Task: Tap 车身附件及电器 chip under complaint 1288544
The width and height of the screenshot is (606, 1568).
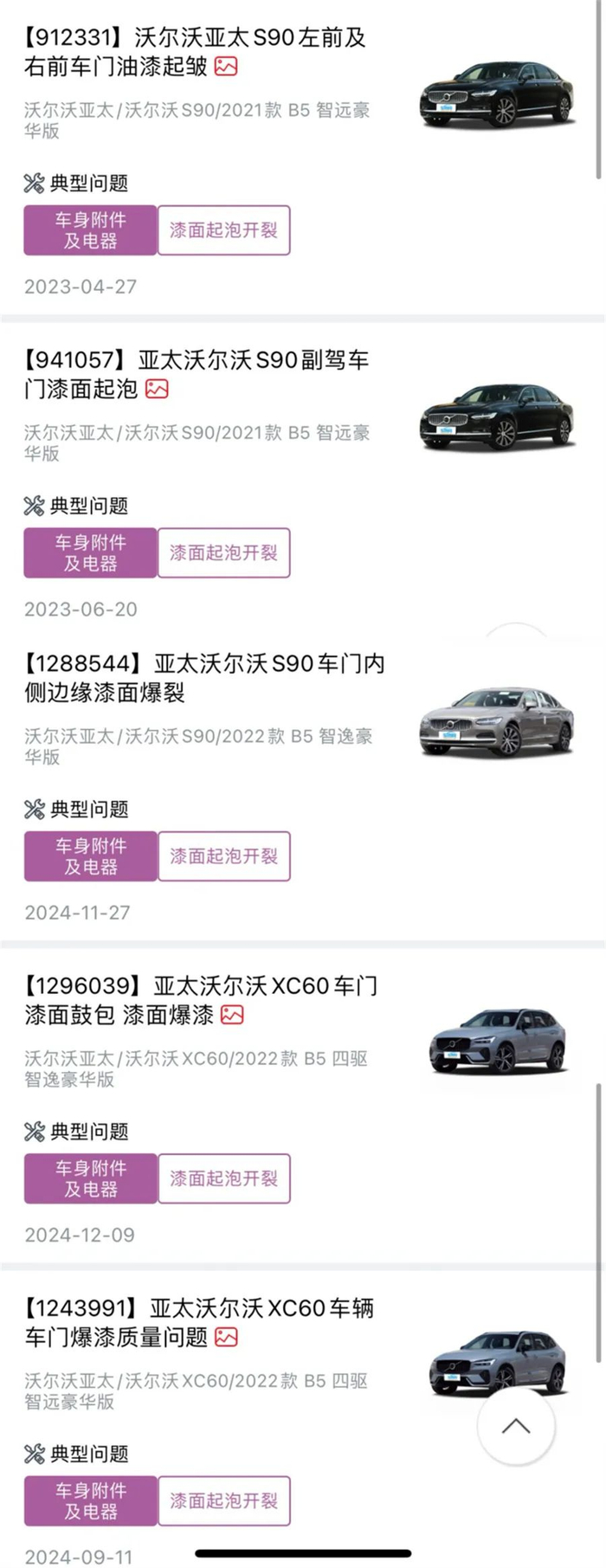Action: click(91, 856)
